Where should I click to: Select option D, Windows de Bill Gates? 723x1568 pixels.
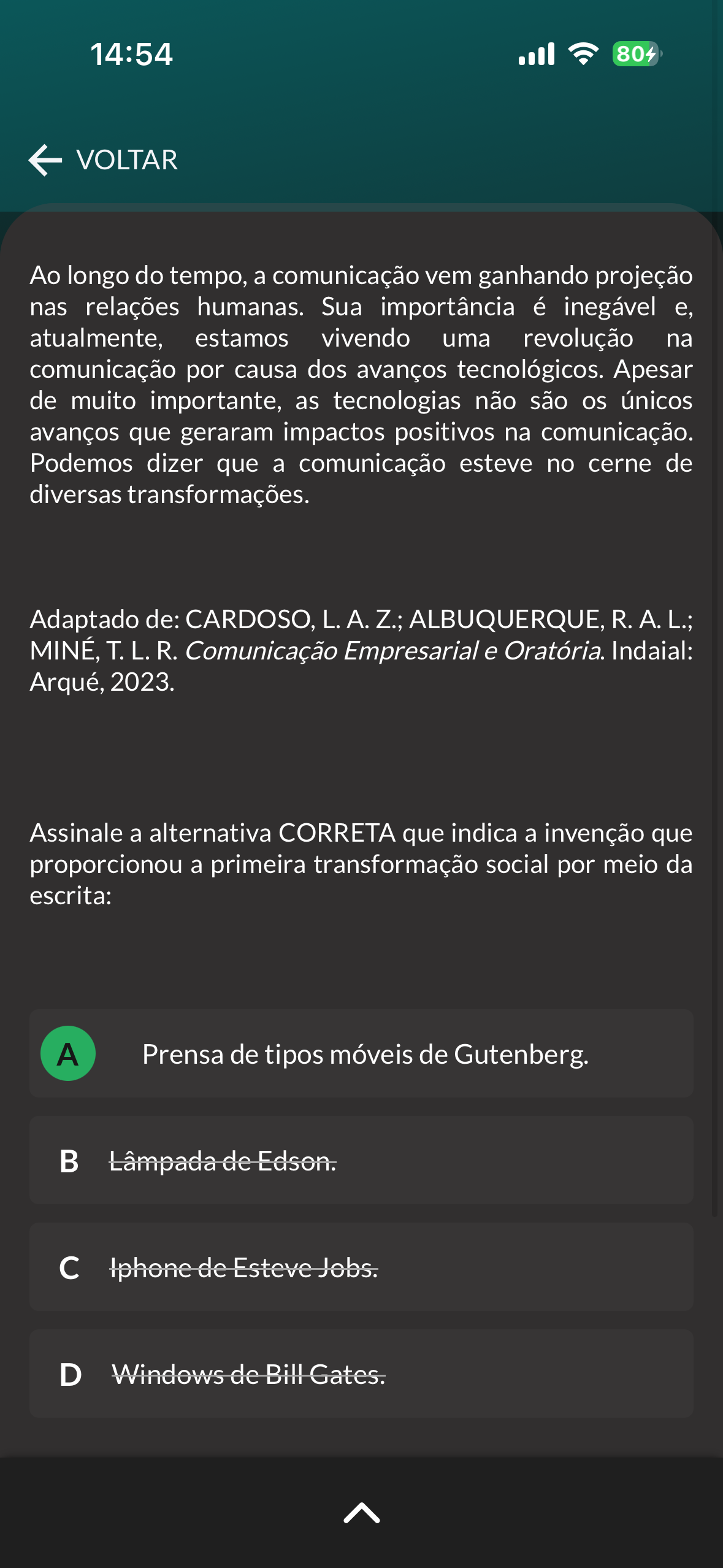[361, 1374]
